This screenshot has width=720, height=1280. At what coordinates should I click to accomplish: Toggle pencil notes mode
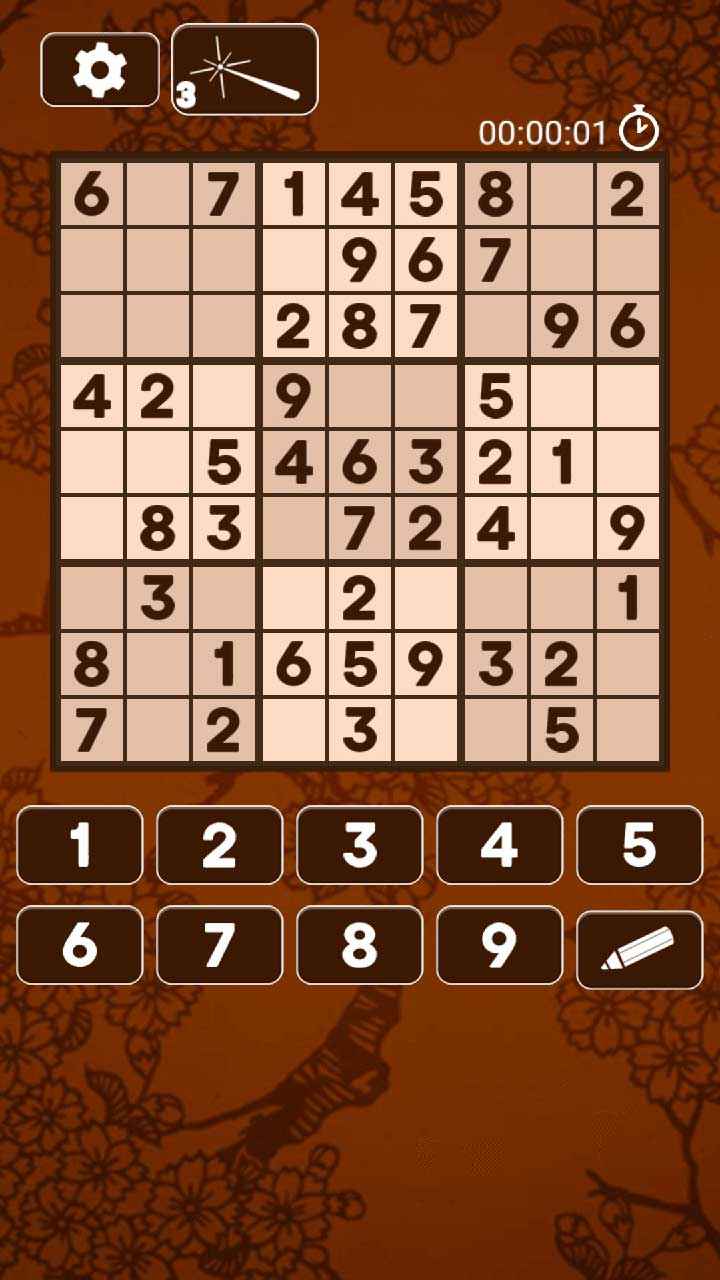(x=640, y=950)
